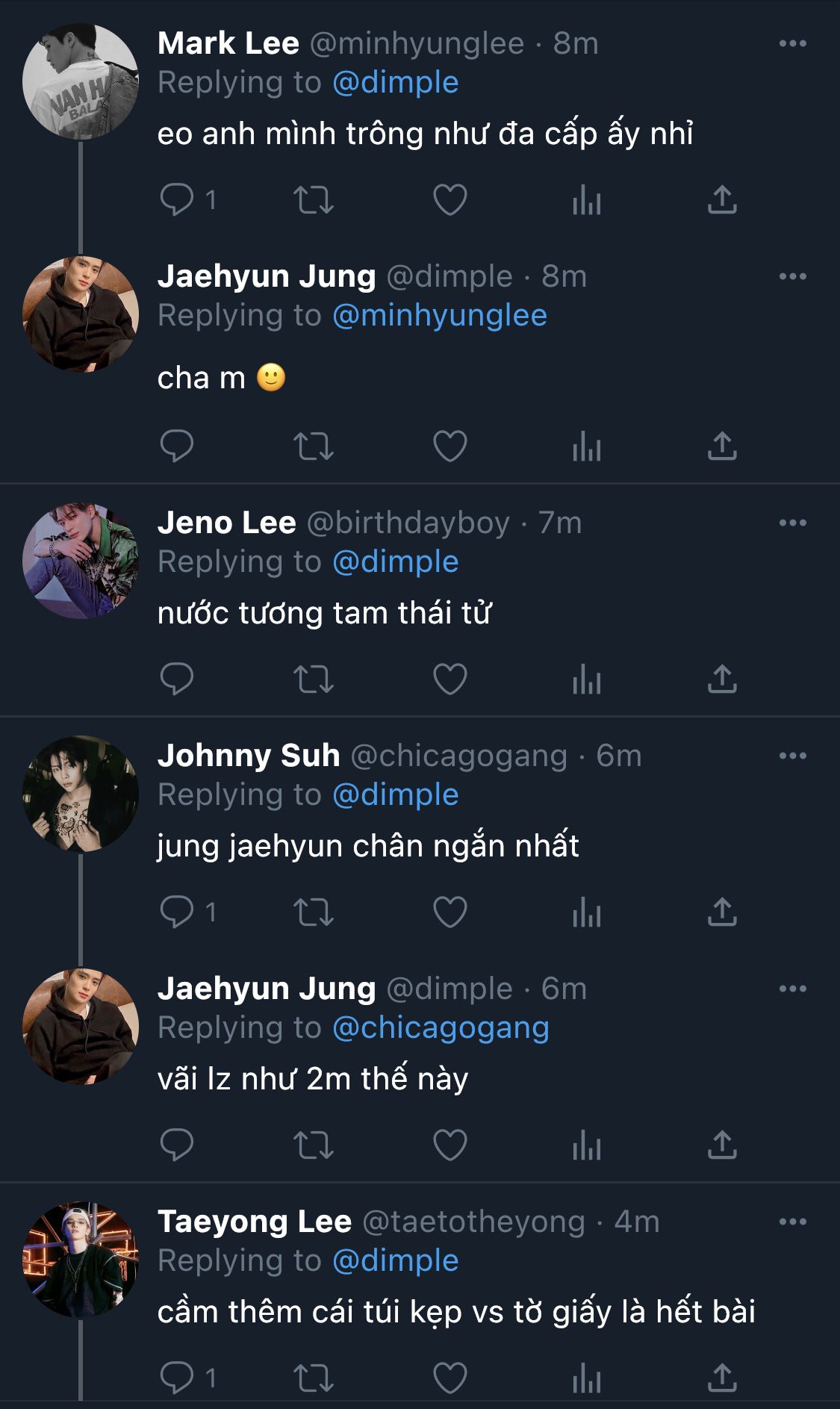Like Mark Lee's reply

coord(449,200)
